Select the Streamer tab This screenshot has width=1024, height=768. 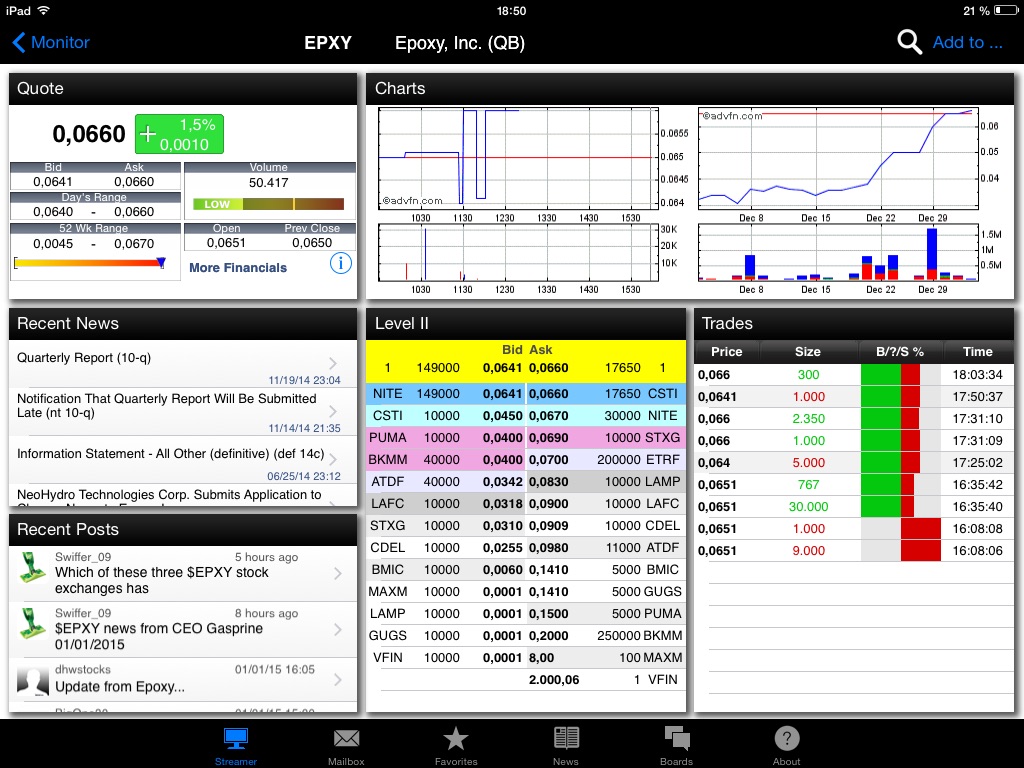click(236, 745)
